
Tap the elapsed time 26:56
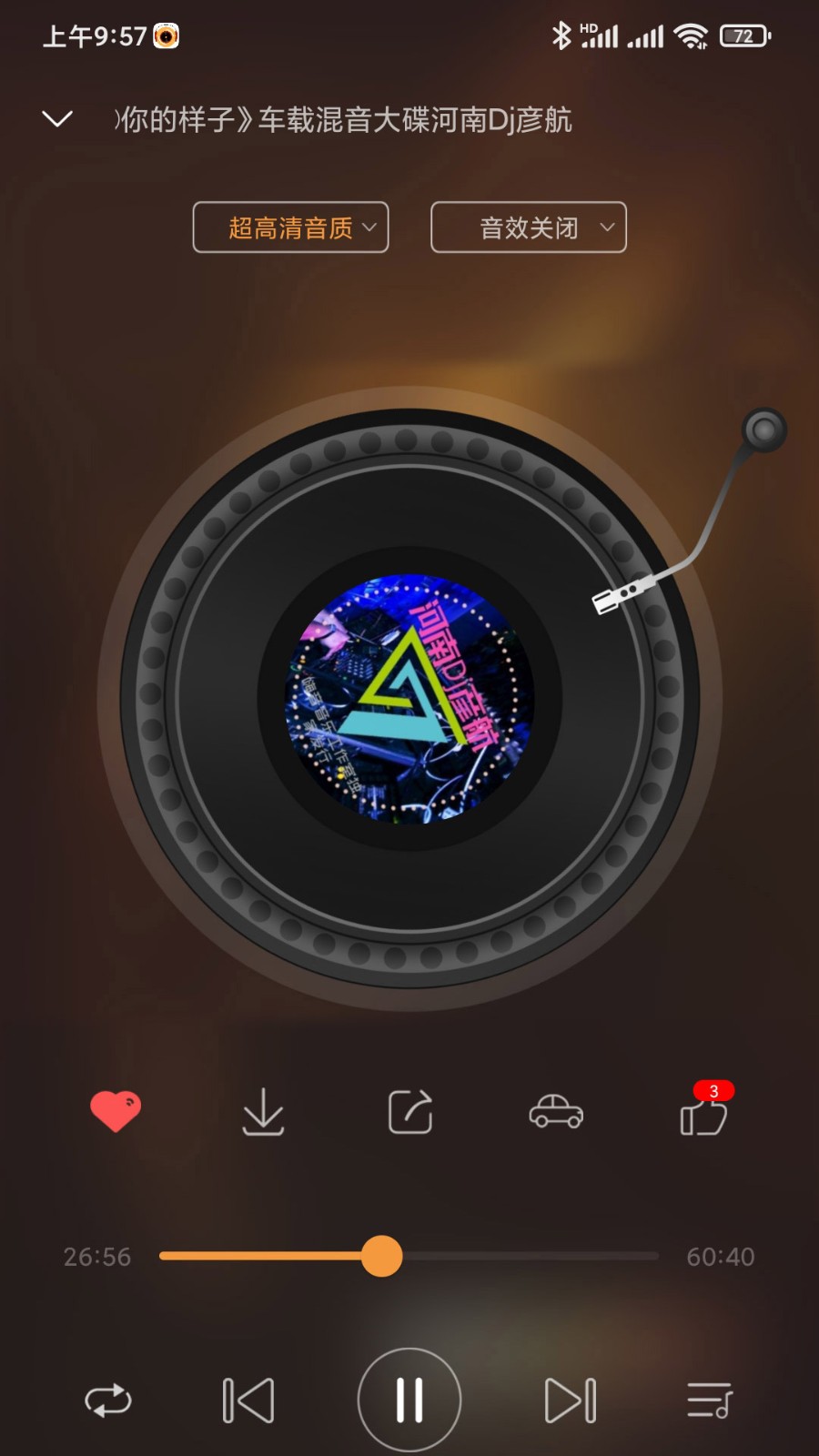click(96, 1257)
